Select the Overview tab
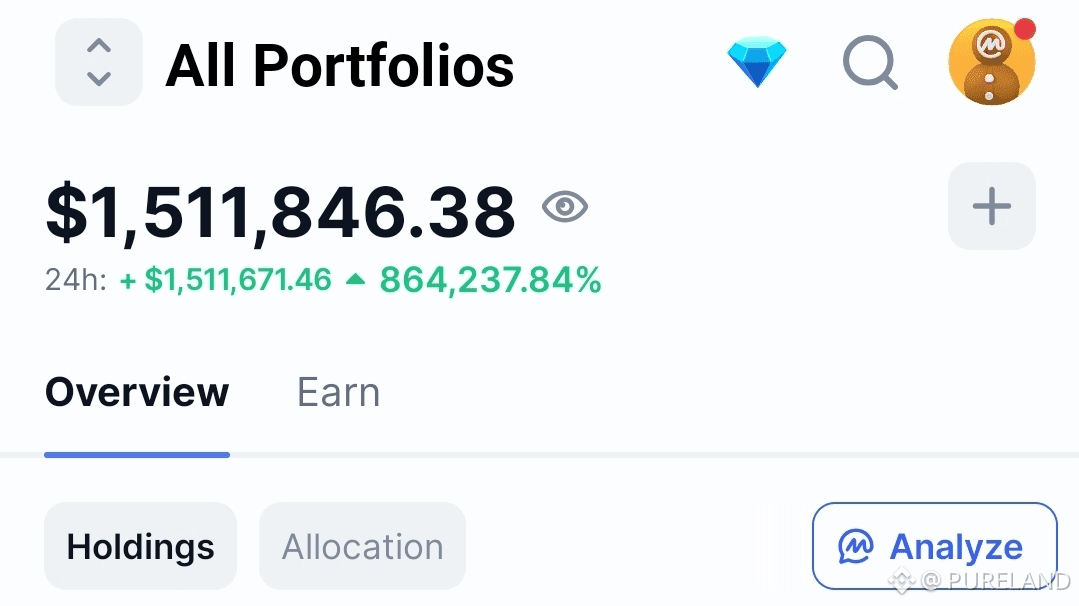 [137, 393]
